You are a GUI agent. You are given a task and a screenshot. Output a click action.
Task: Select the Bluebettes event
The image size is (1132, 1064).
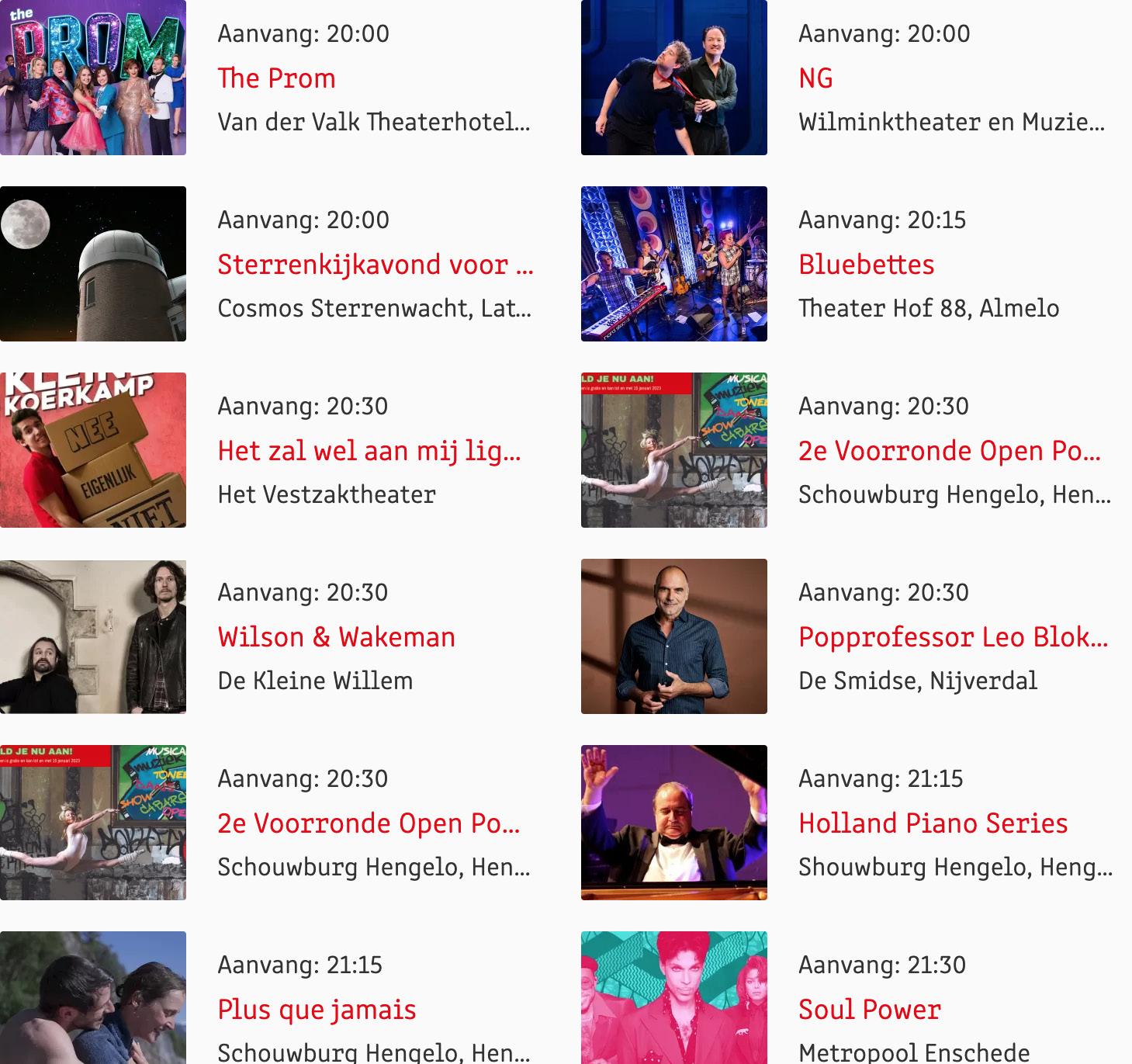coord(866,265)
